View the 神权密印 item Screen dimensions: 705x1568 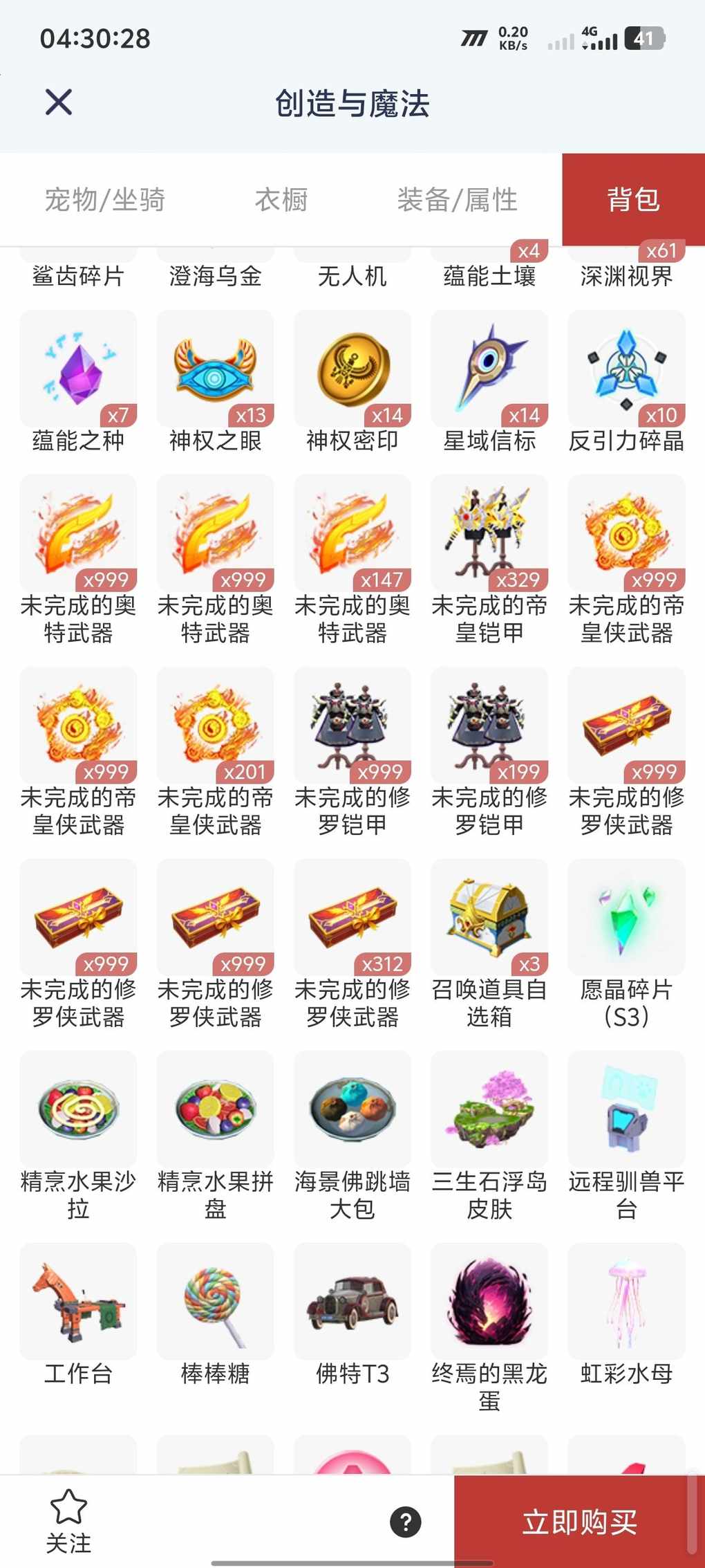point(352,369)
